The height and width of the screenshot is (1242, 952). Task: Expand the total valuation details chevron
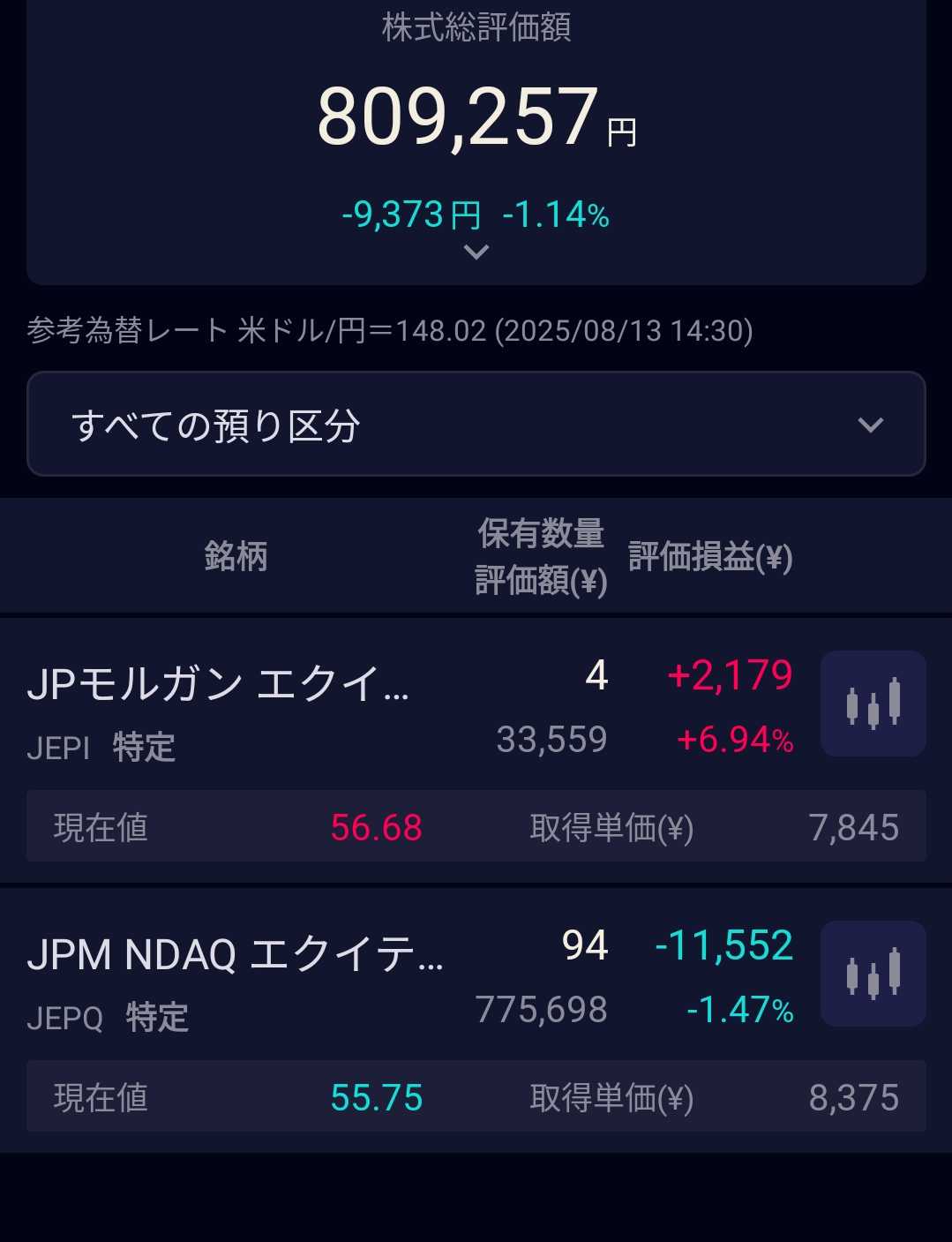[x=476, y=252]
